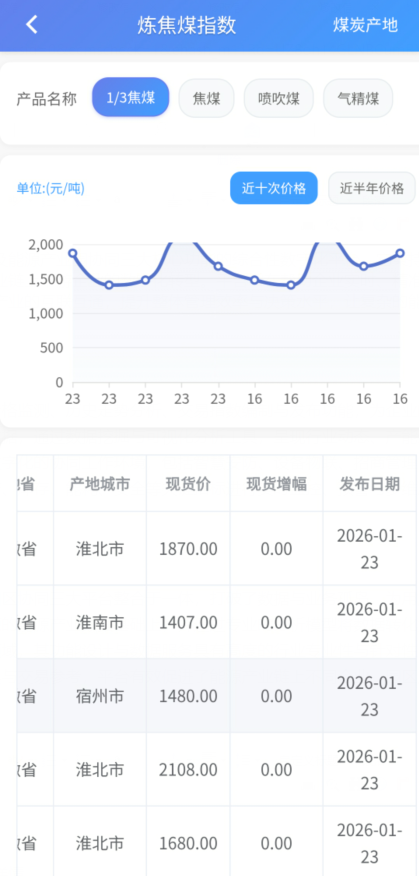Switch chart to 近半年价格
Image resolution: width=419 pixels, height=876 pixels.
(x=372, y=188)
